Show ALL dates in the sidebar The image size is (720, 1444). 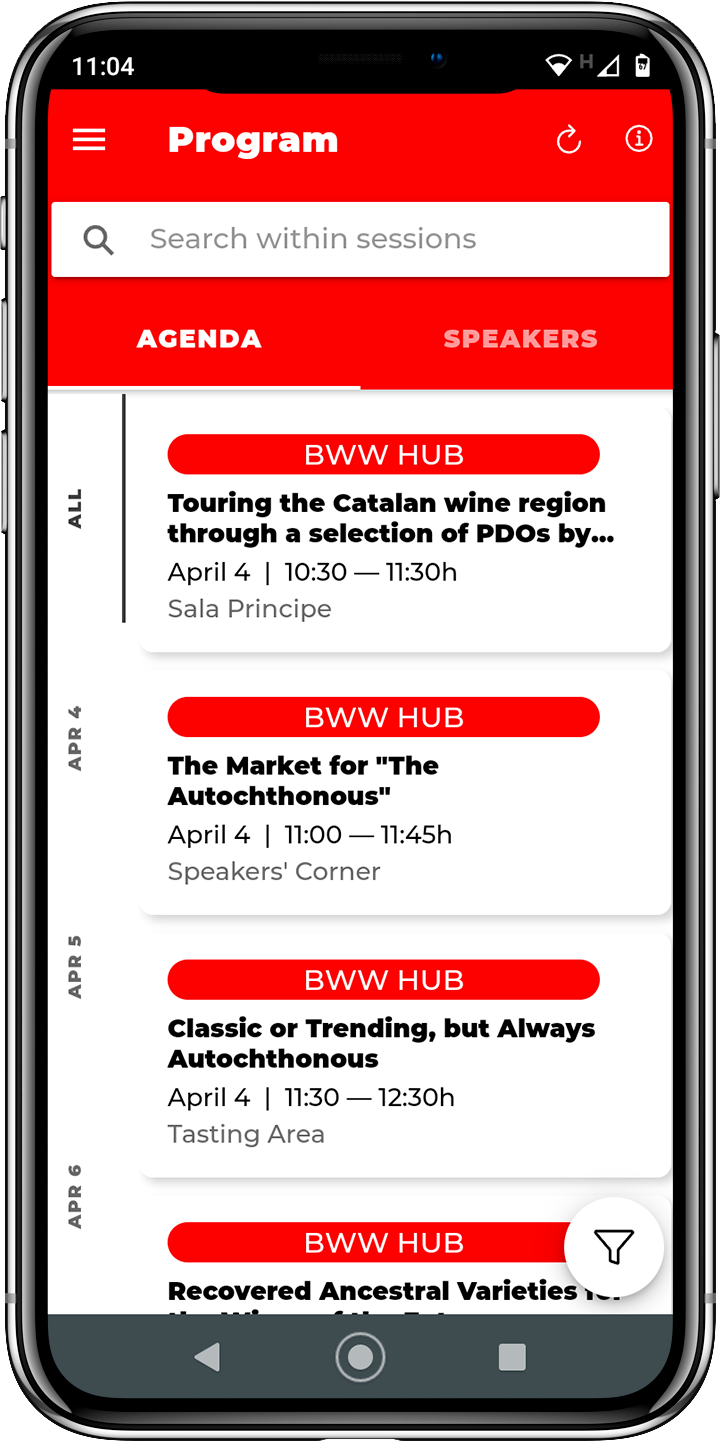(x=76, y=508)
